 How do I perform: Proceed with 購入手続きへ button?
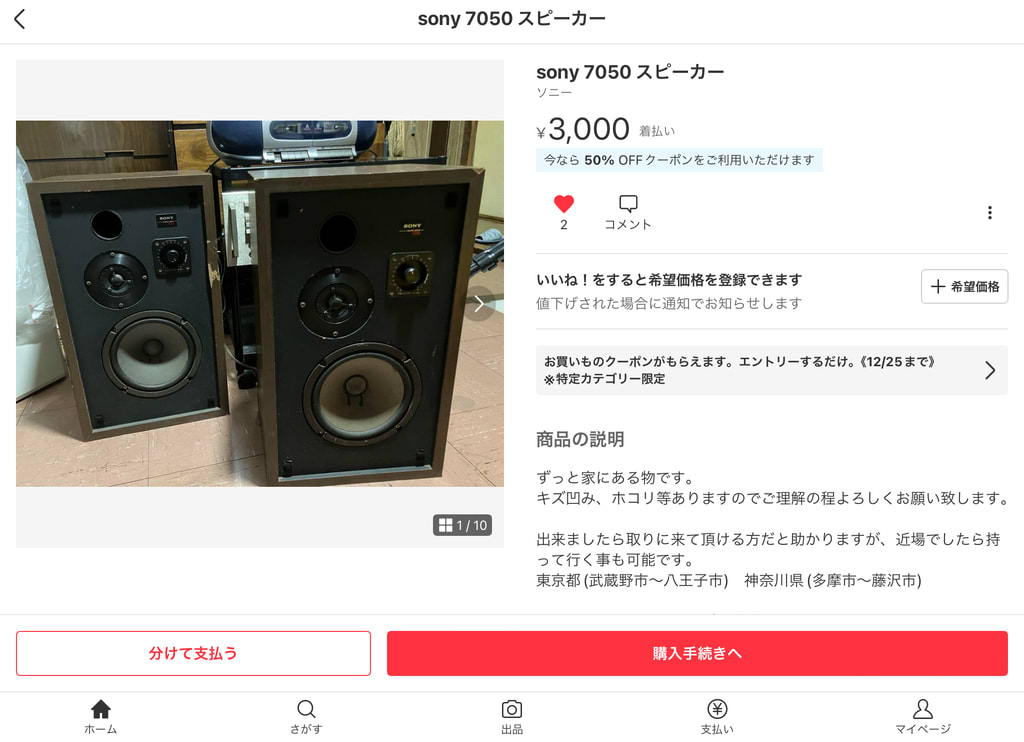click(x=697, y=653)
